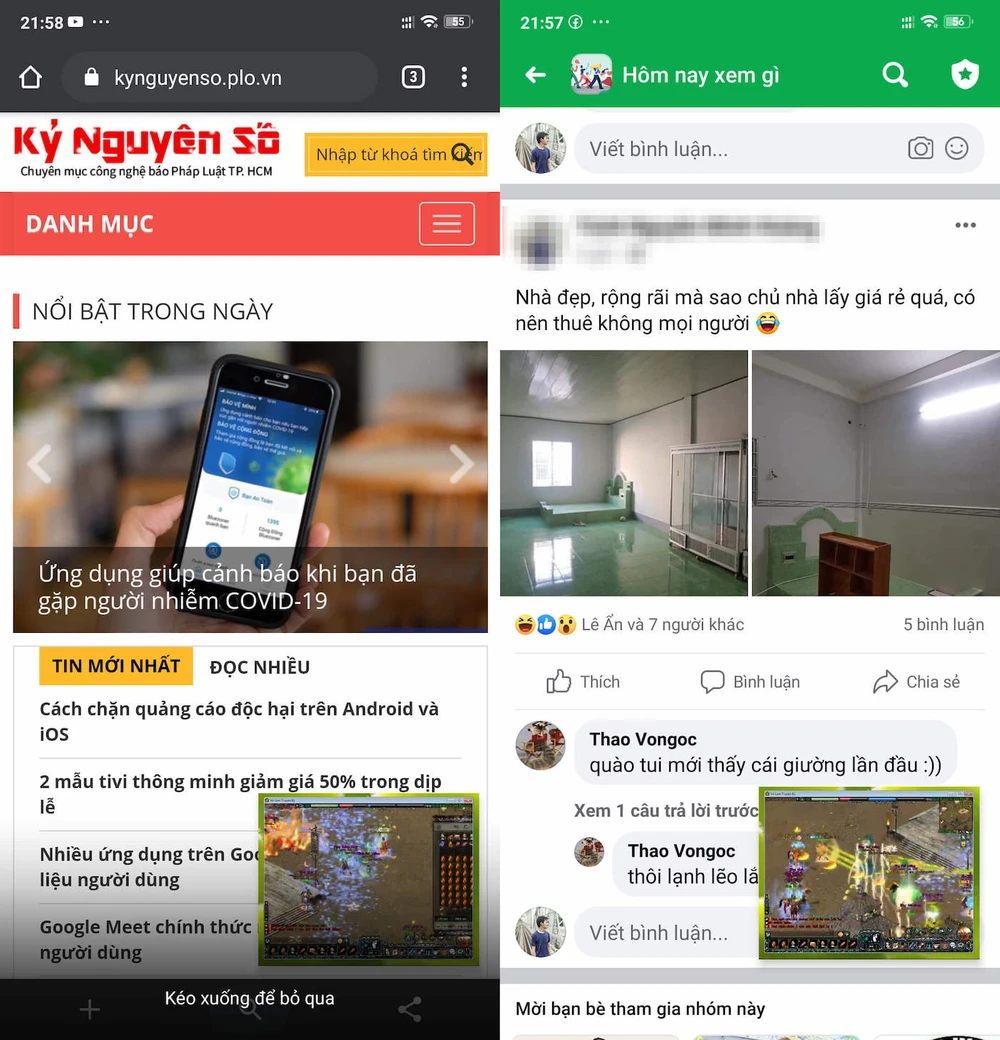Open the Chrome overflow menu
Image resolution: width=1000 pixels, height=1040 pixels.
point(464,77)
